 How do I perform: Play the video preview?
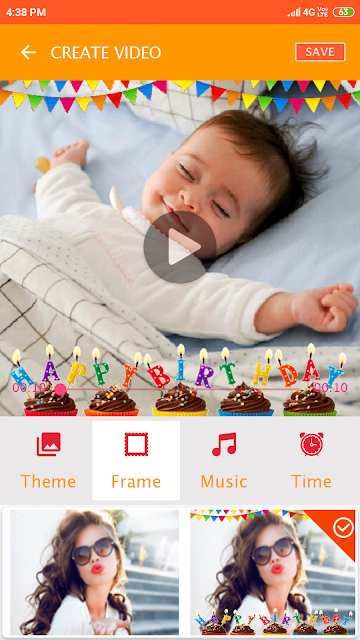(x=180, y=247)
